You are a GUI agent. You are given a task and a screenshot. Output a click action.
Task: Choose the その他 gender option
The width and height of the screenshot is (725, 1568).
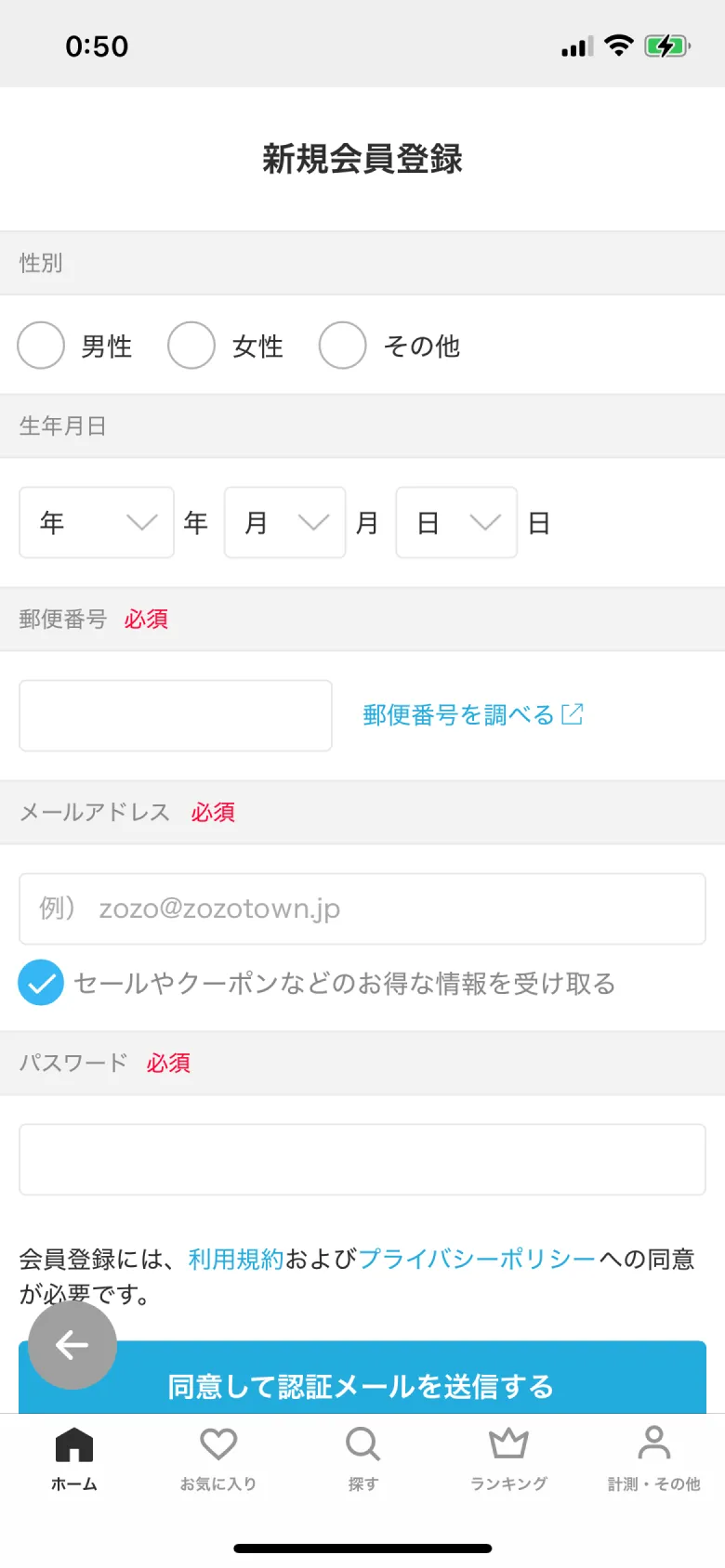343,345
